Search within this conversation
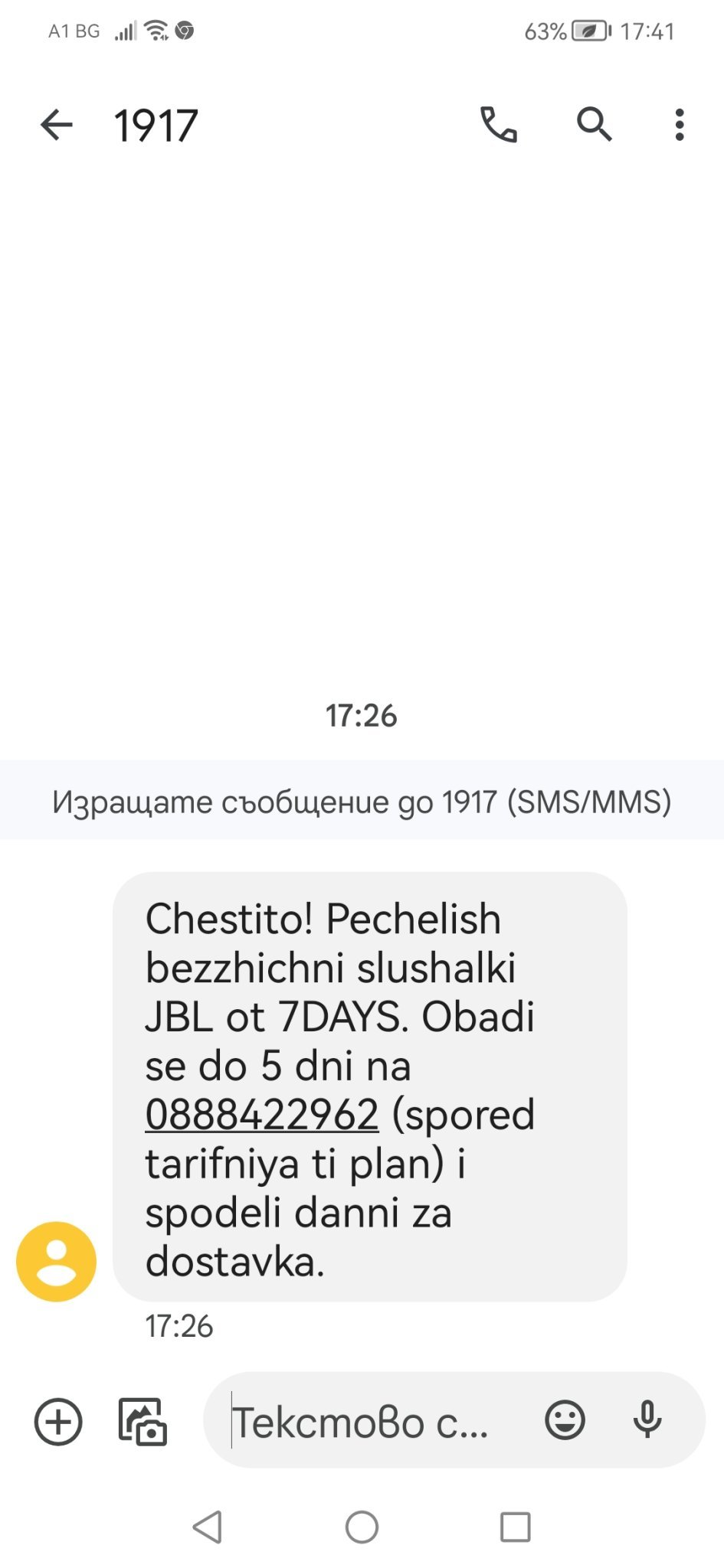This screenshot has width=724, height=1568. [x=594, y=125]
